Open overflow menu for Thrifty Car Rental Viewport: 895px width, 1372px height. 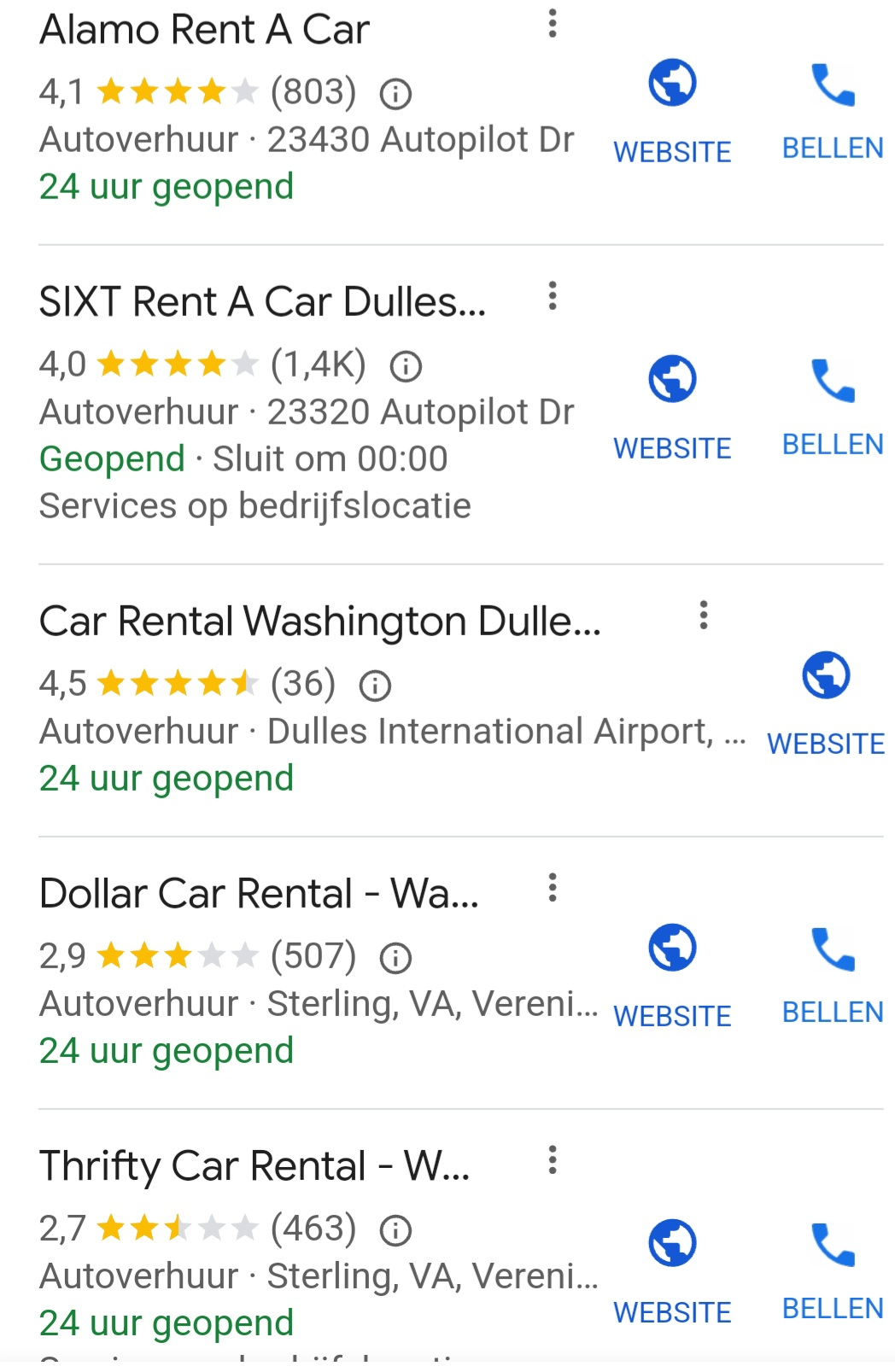tap(553, 1160)
